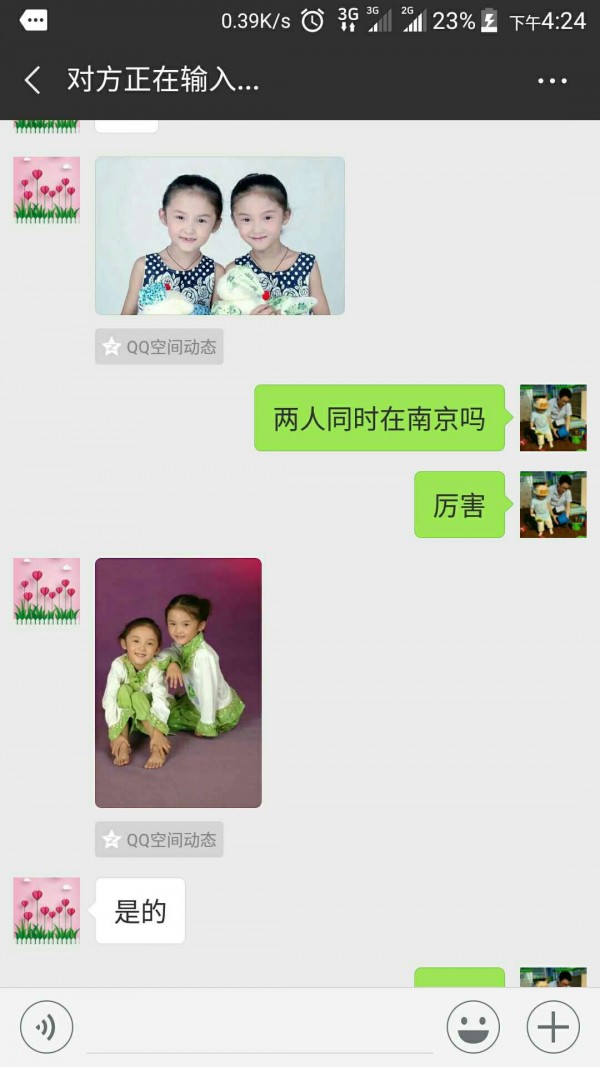Open the green costume girls photo

(178, 682)
